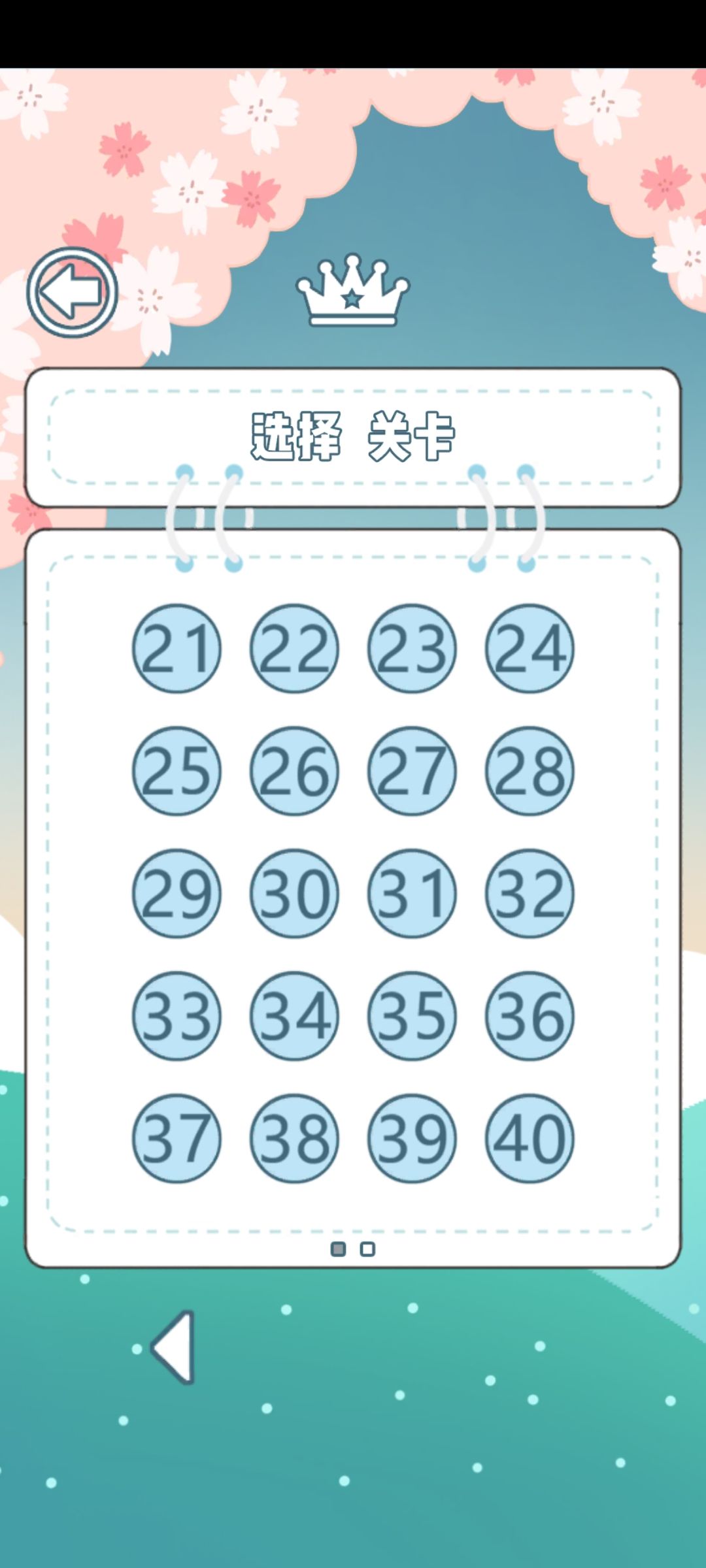This screenshot has height=1568, width=706.
Task: Open level 38
Action: [294, 1138]
